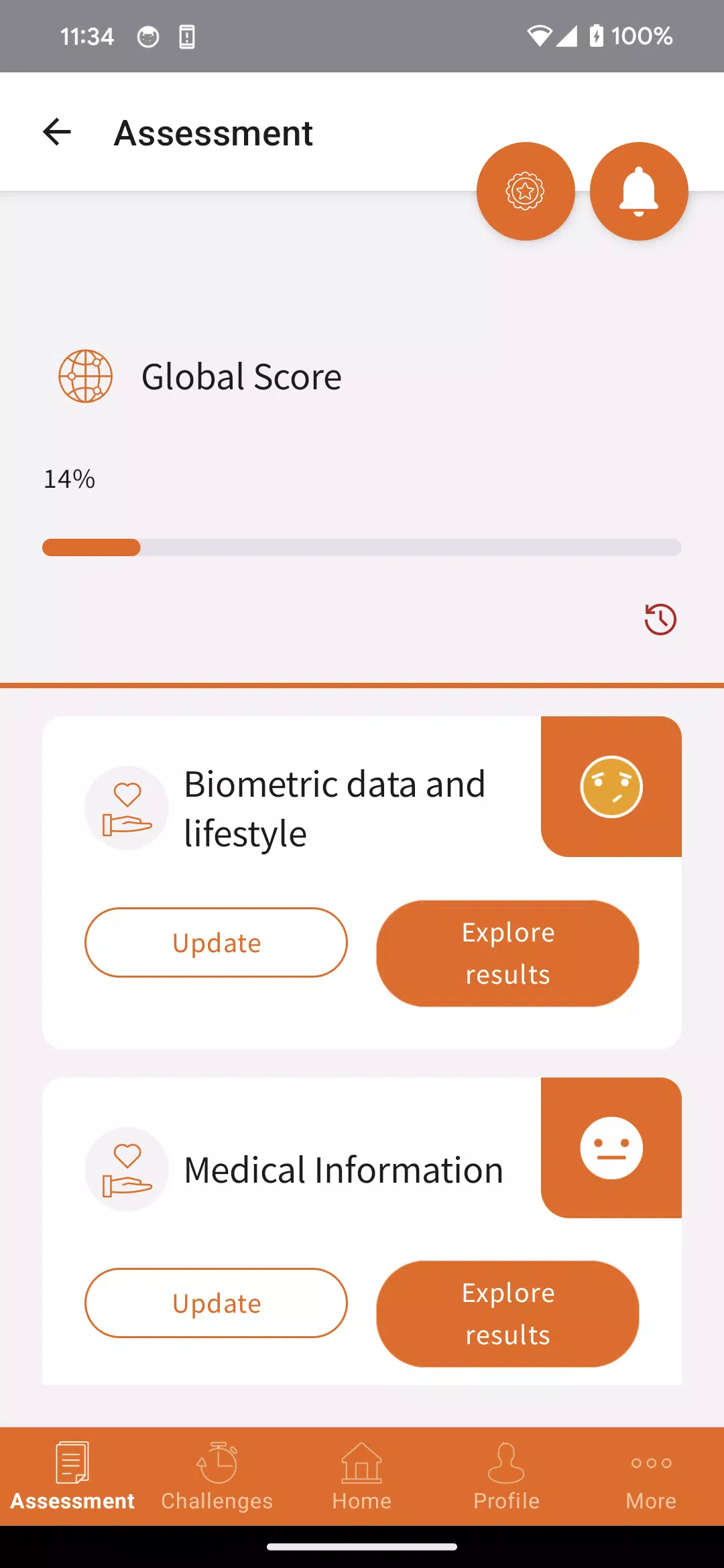Switch to the Assessment tab

[x=73, y=1474]
